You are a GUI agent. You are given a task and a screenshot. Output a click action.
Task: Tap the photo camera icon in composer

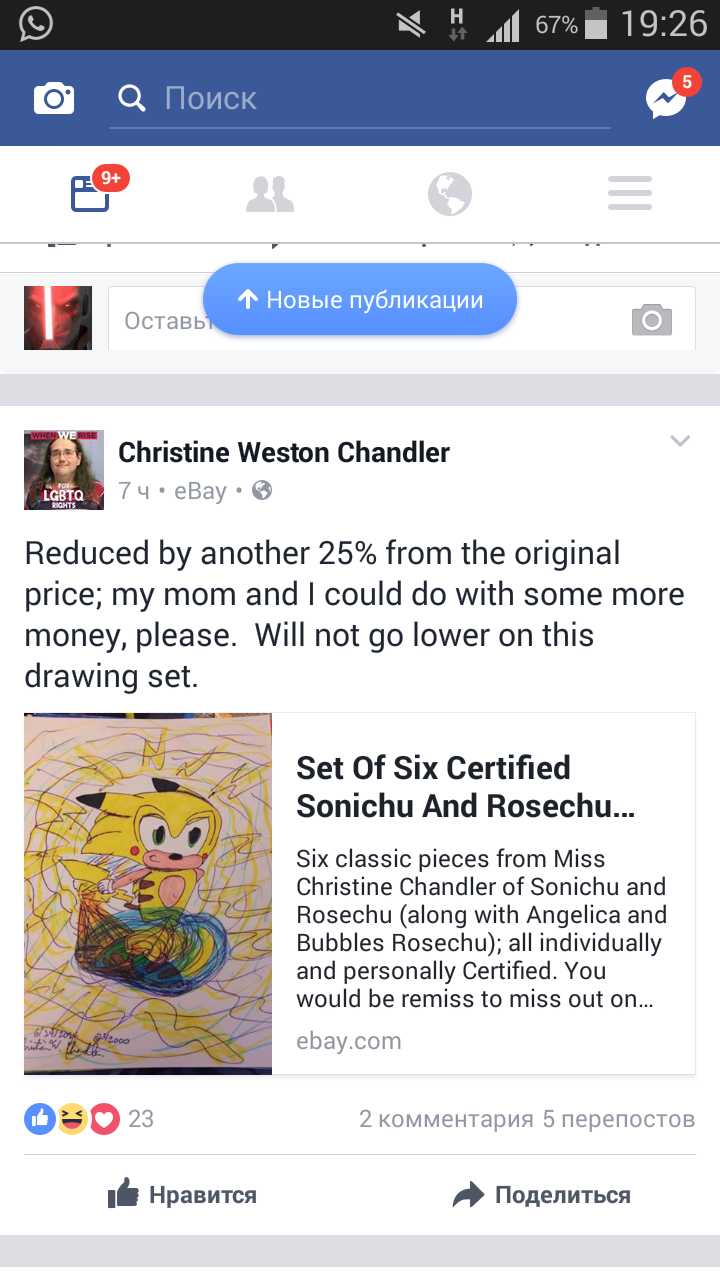pyautogui.click(x=651, y=319)
